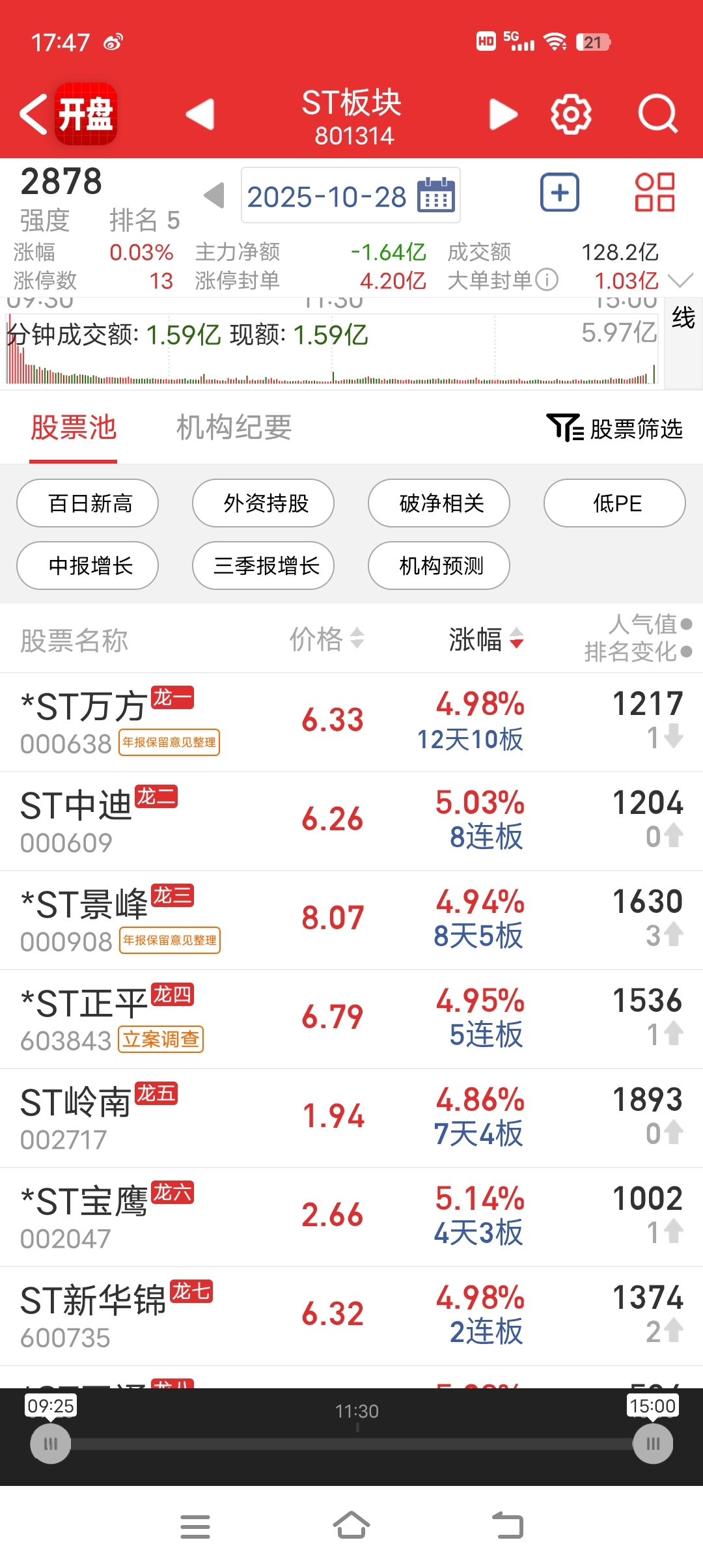
Task: Expand the sector stats chevron
Action: pos(680,280)
